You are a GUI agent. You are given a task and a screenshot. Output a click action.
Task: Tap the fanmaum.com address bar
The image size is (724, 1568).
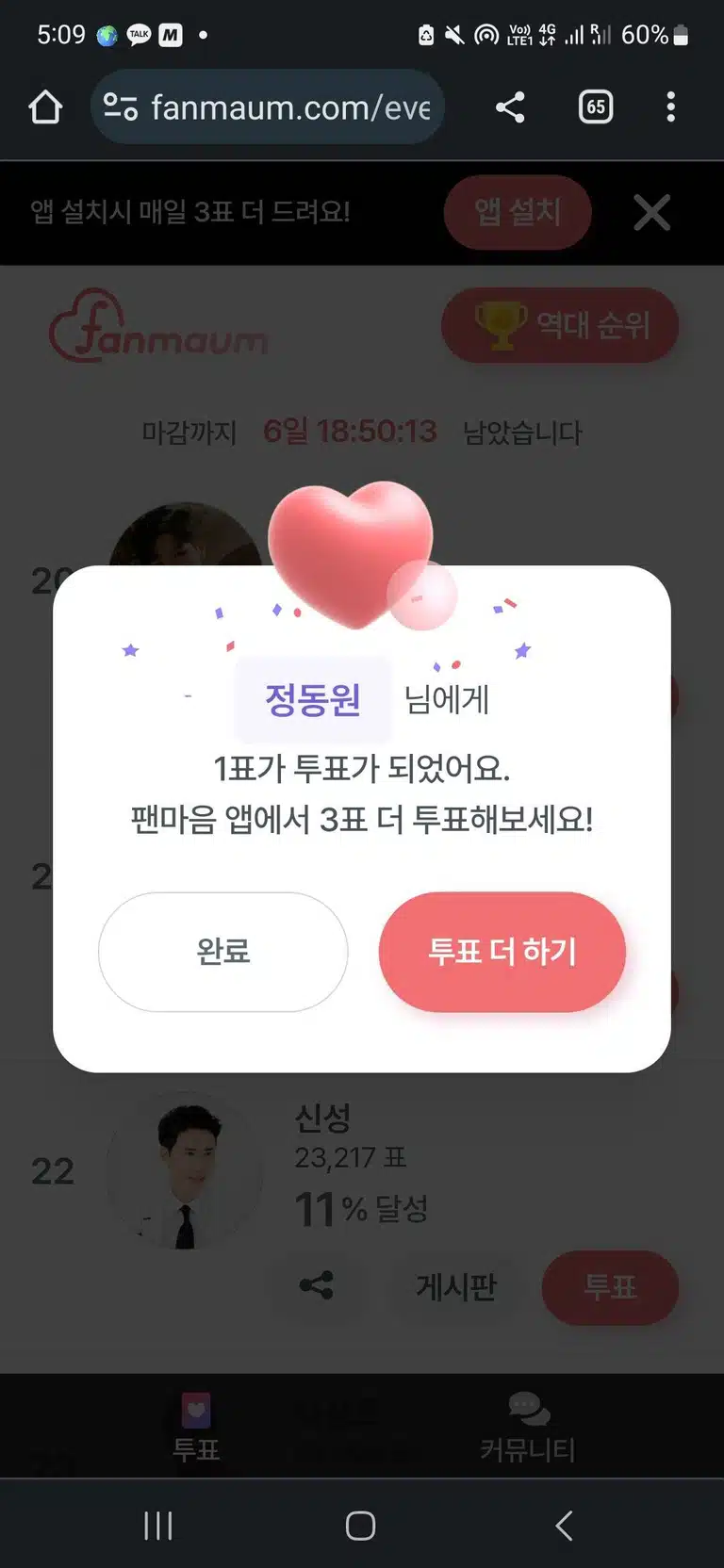click(x=268, y=107)
